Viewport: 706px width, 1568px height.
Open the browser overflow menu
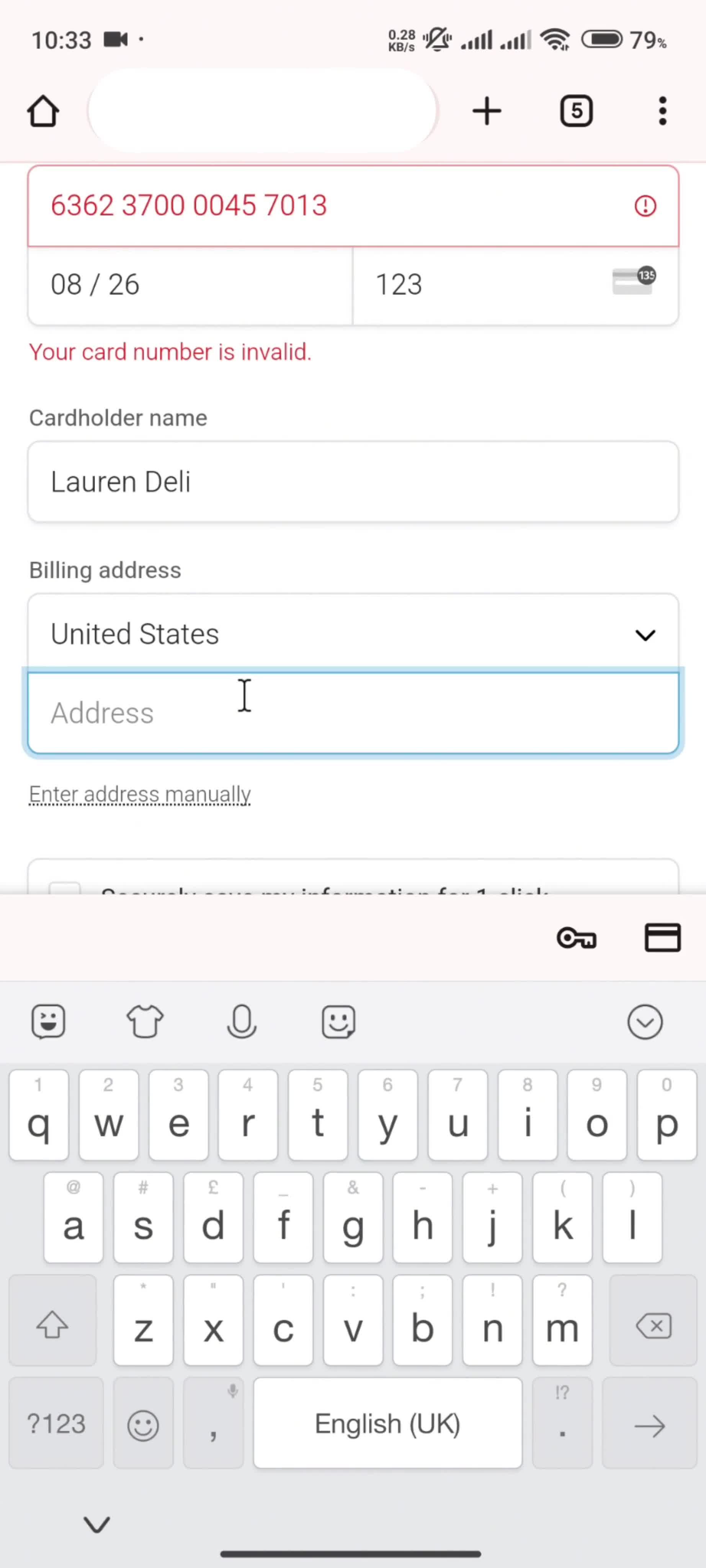[x=662, y=111]
